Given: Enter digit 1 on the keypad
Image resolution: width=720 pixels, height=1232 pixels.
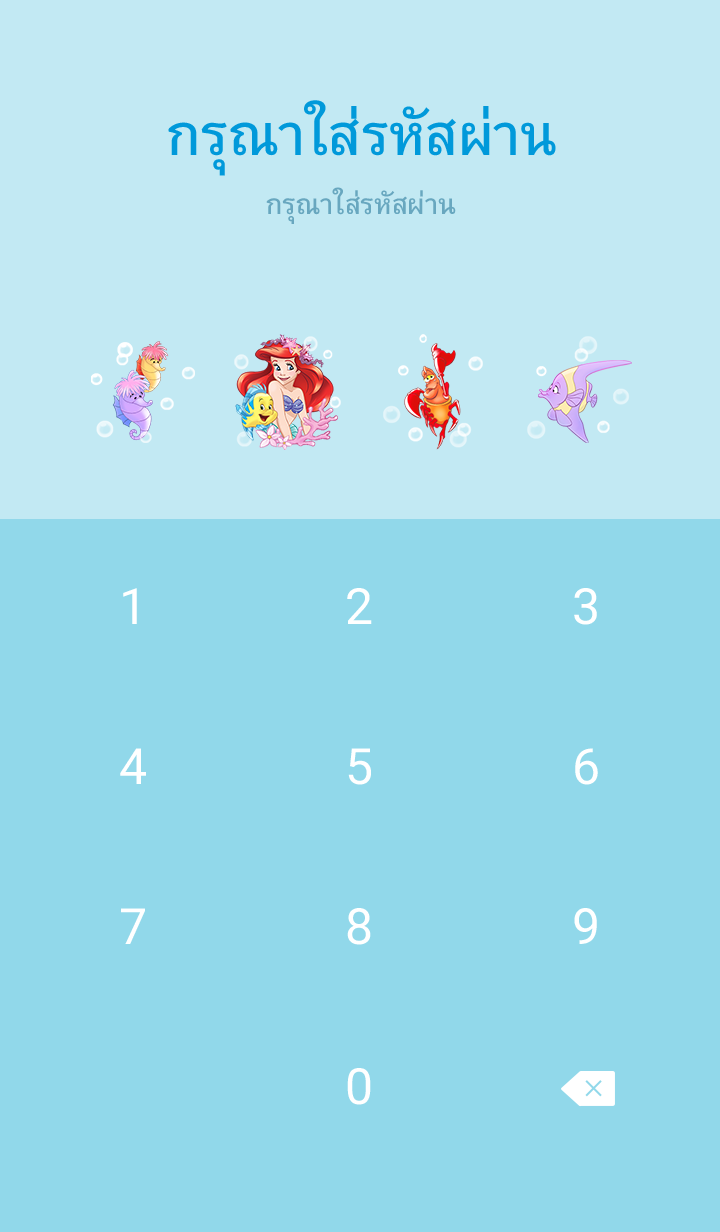Looking at the screenshot, I should click(x=132, y=607).
